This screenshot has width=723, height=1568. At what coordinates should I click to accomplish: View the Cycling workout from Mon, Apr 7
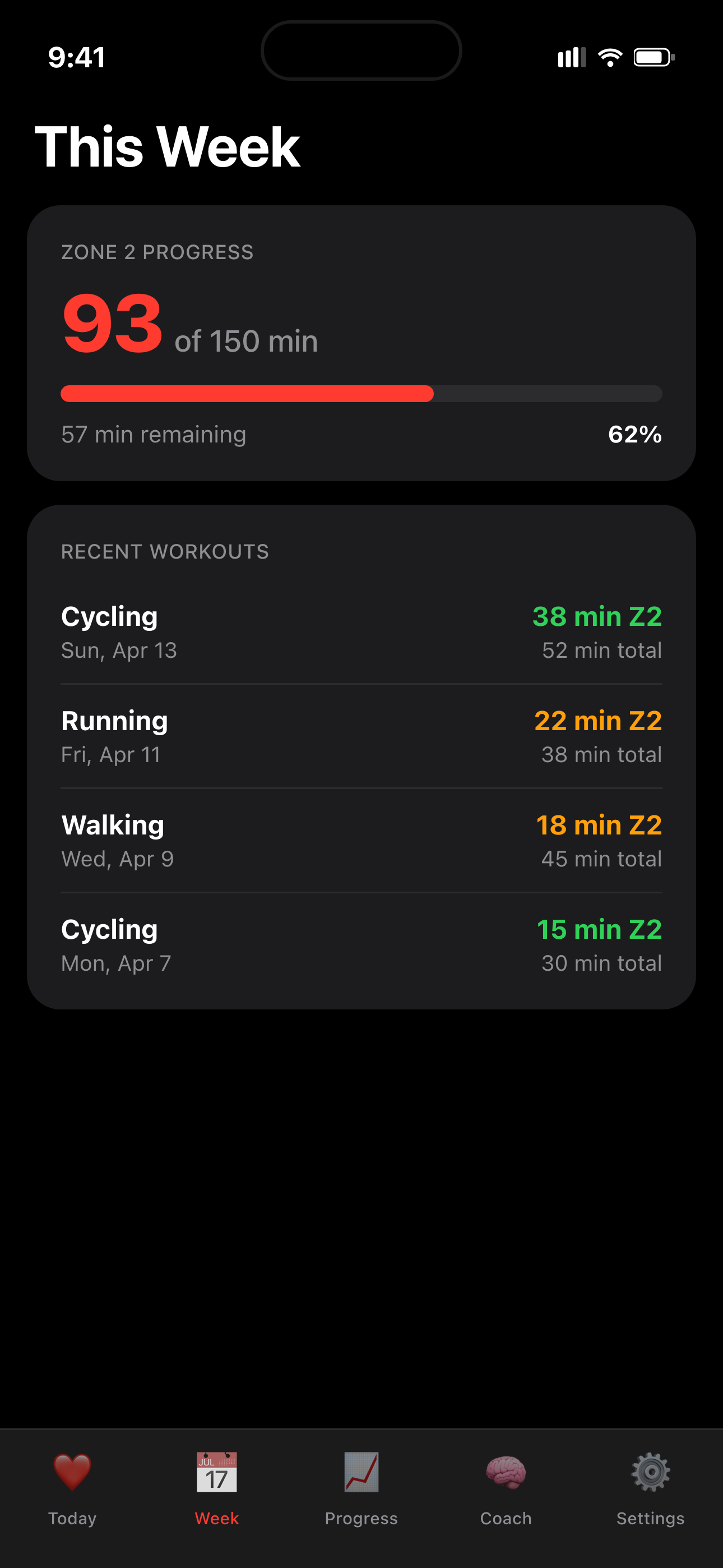coord(361,946)
